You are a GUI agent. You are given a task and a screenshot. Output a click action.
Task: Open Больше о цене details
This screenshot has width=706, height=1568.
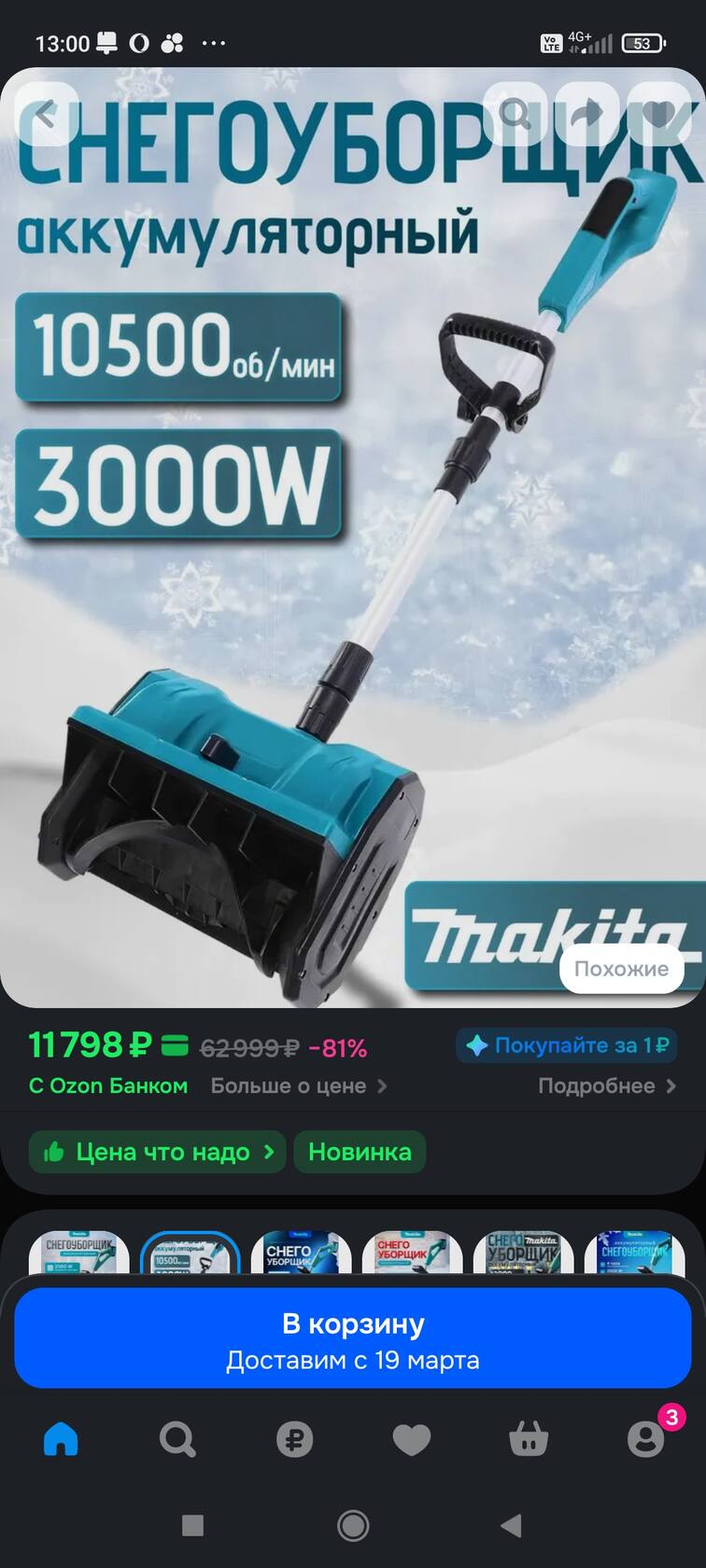click(x=298, y=1085)
